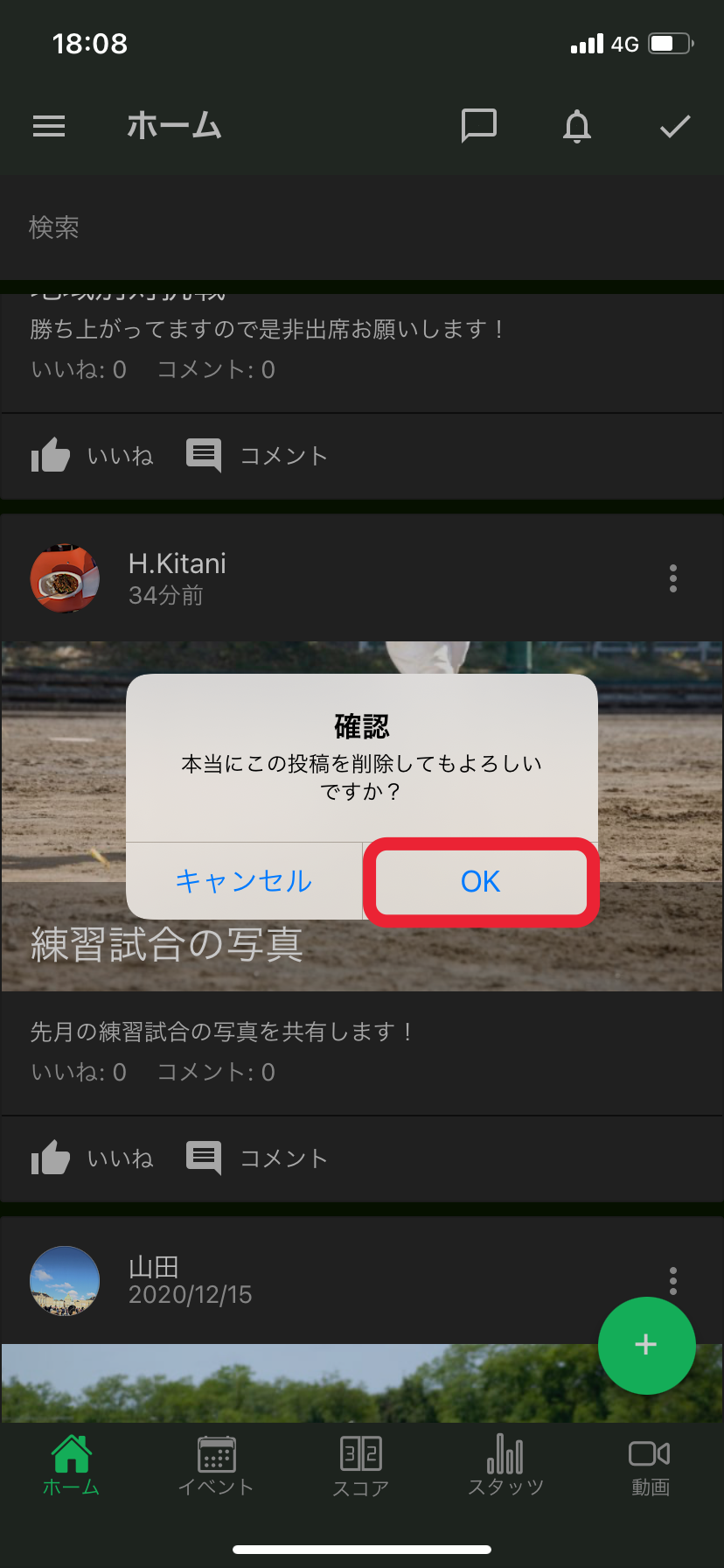This screenshot has height=1568, width=724.
Task: Tap the checkmark icon in header
Action: [675, 127]
